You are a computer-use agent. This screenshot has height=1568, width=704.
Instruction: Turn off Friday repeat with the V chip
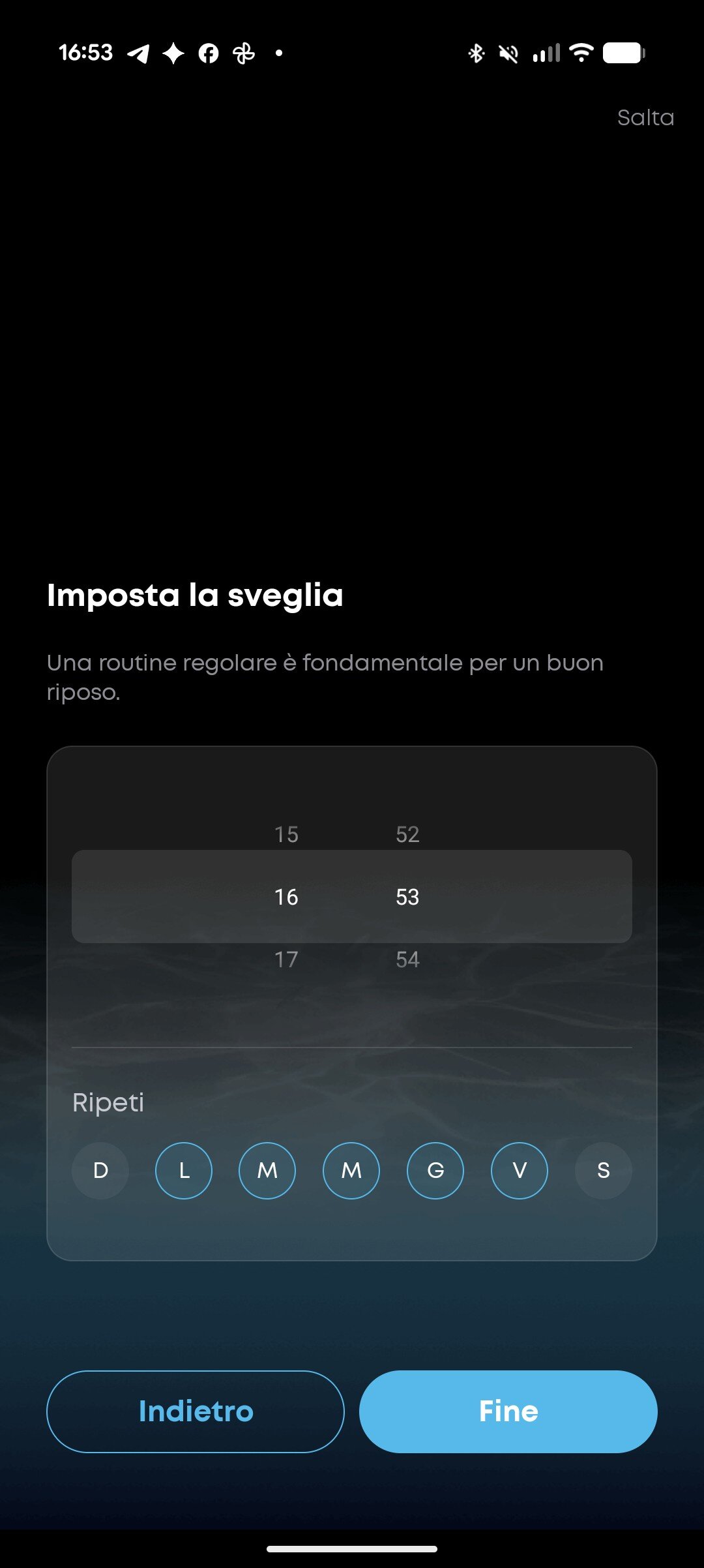pos(520,1171)
